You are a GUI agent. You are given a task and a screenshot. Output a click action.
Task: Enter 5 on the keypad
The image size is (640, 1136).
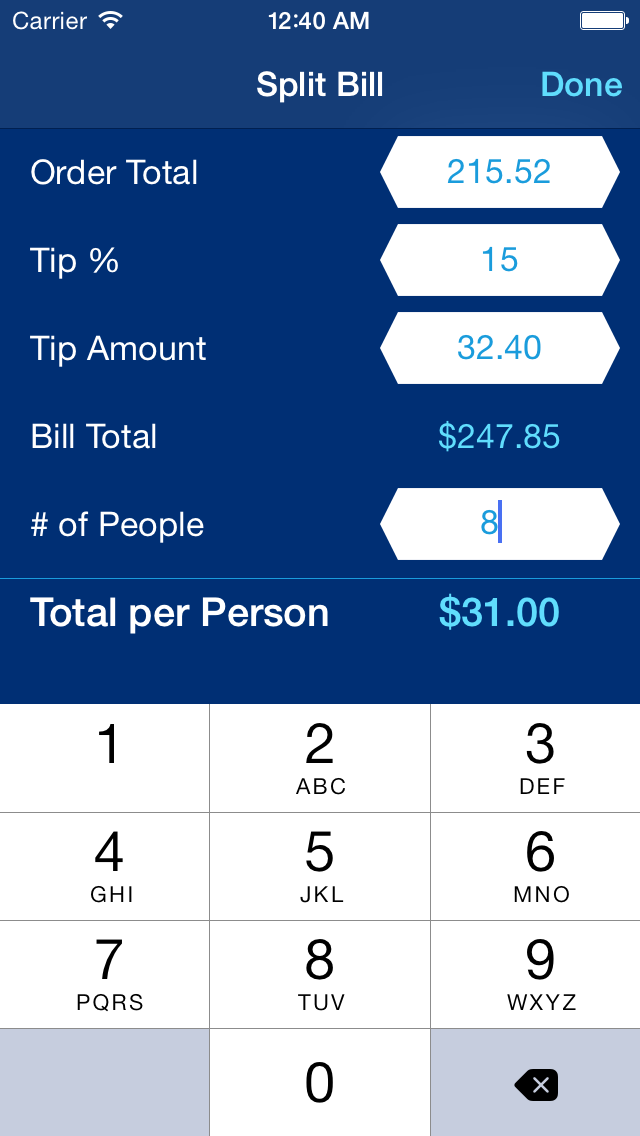point(320,866)
